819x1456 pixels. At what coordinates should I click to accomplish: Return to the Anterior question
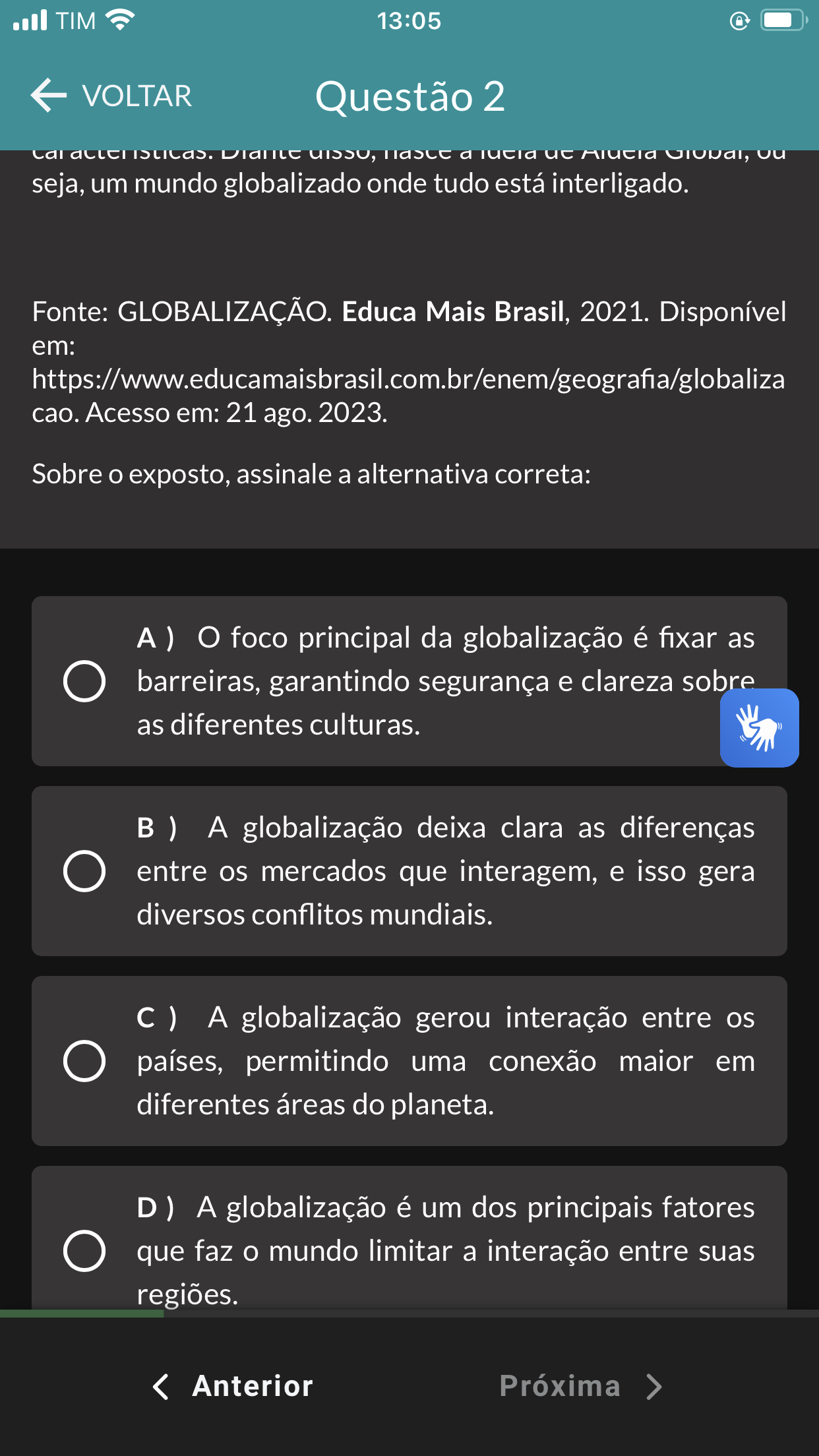[233, 1386]
